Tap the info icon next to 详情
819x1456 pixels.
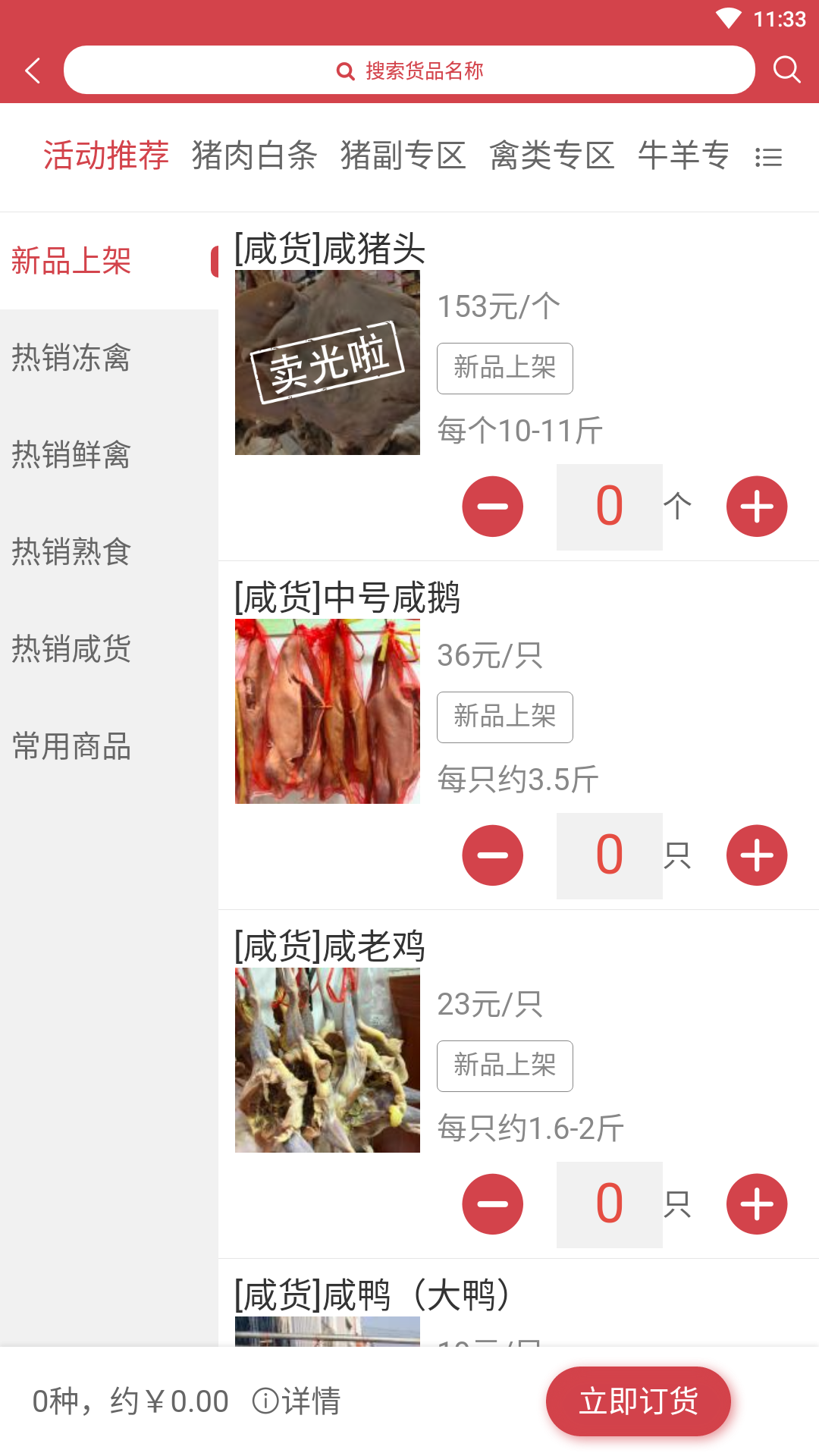(x=264, y=1401)
